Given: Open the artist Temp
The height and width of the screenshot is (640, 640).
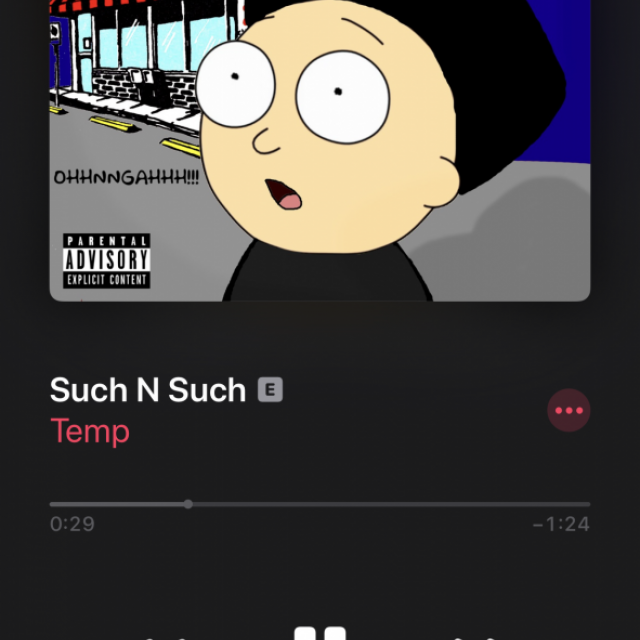Looking at the screenshot, I should [90, 431].
